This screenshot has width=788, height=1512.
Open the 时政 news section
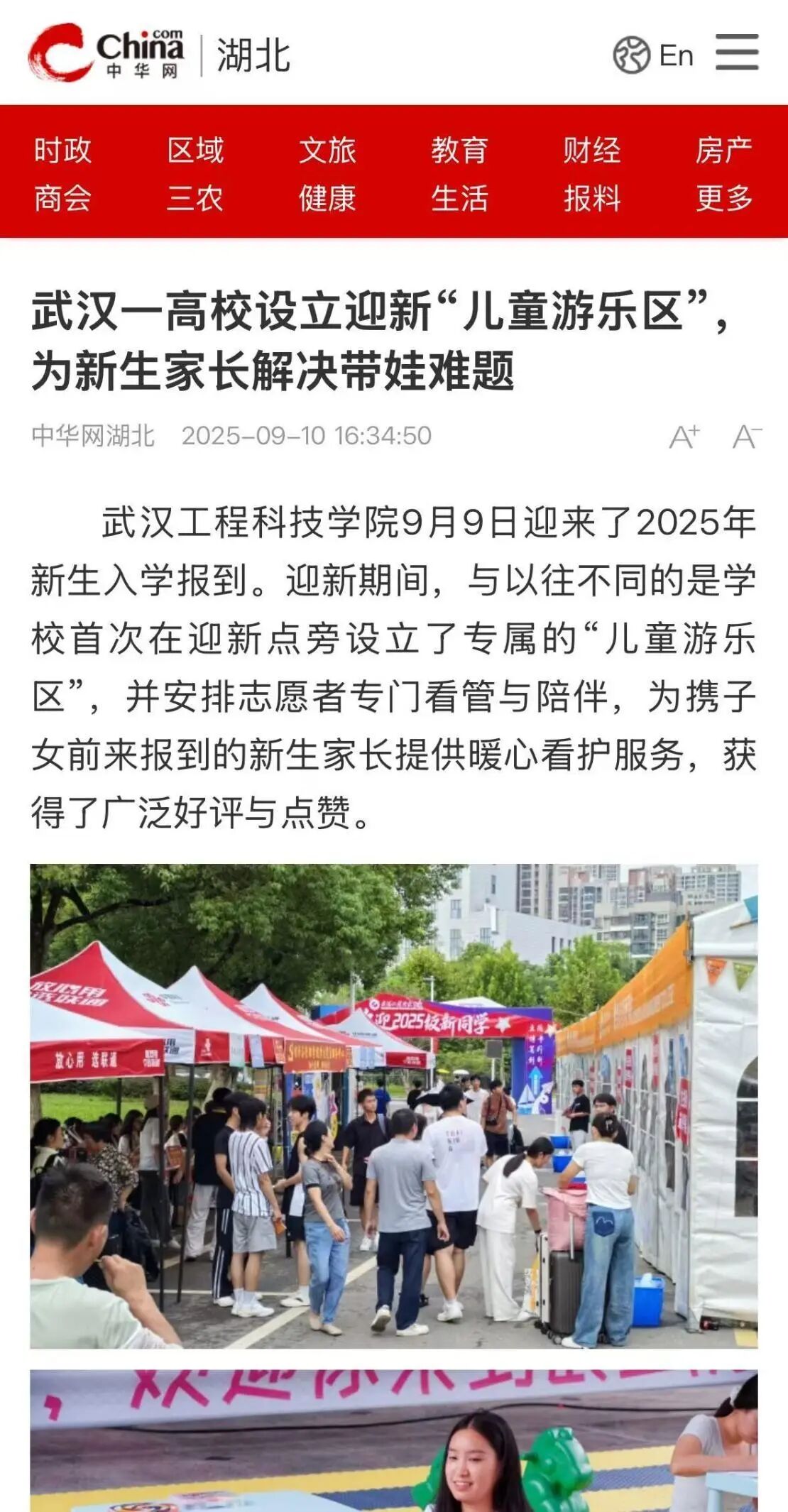[63, 150]
